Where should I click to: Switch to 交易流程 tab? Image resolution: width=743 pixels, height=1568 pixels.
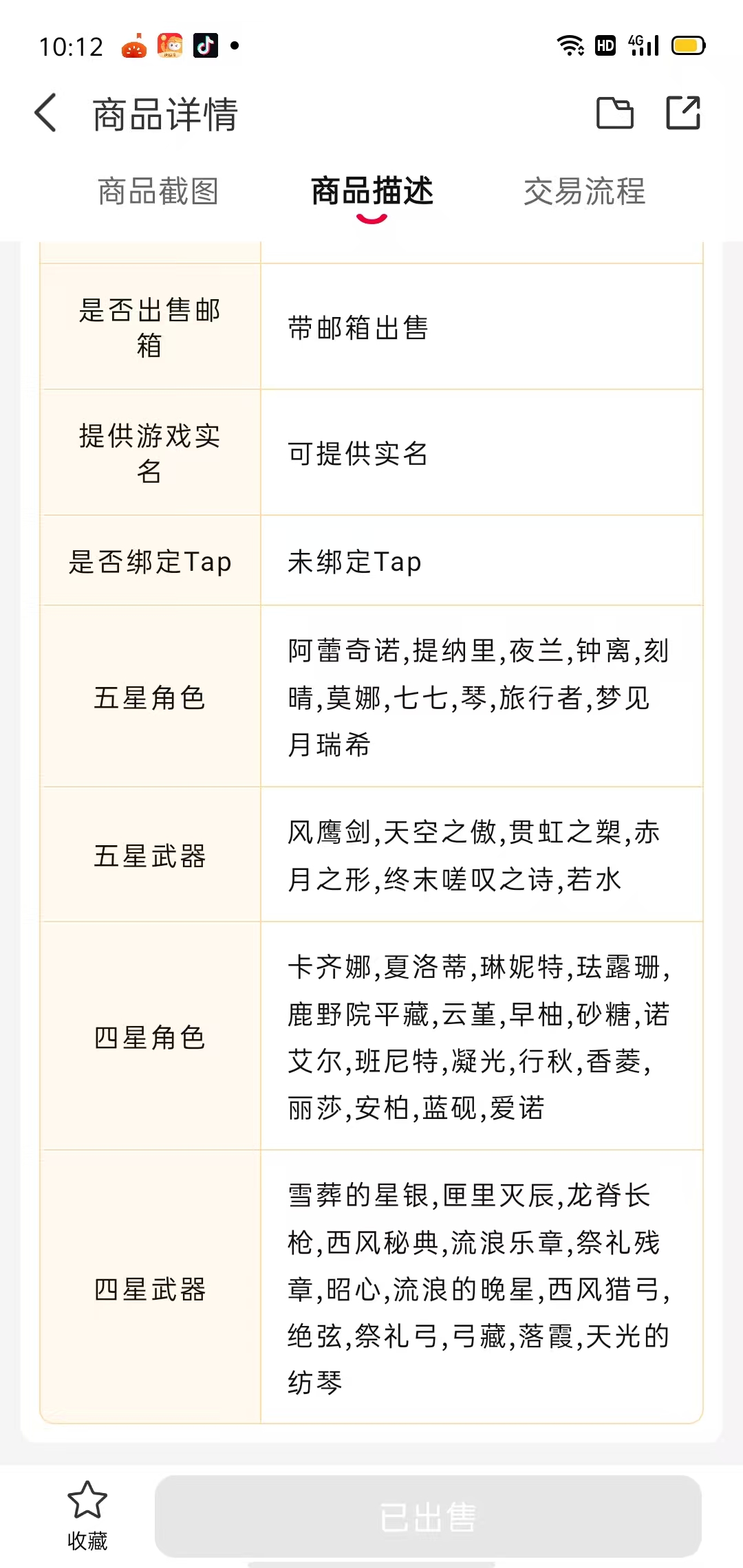[584, 191]
